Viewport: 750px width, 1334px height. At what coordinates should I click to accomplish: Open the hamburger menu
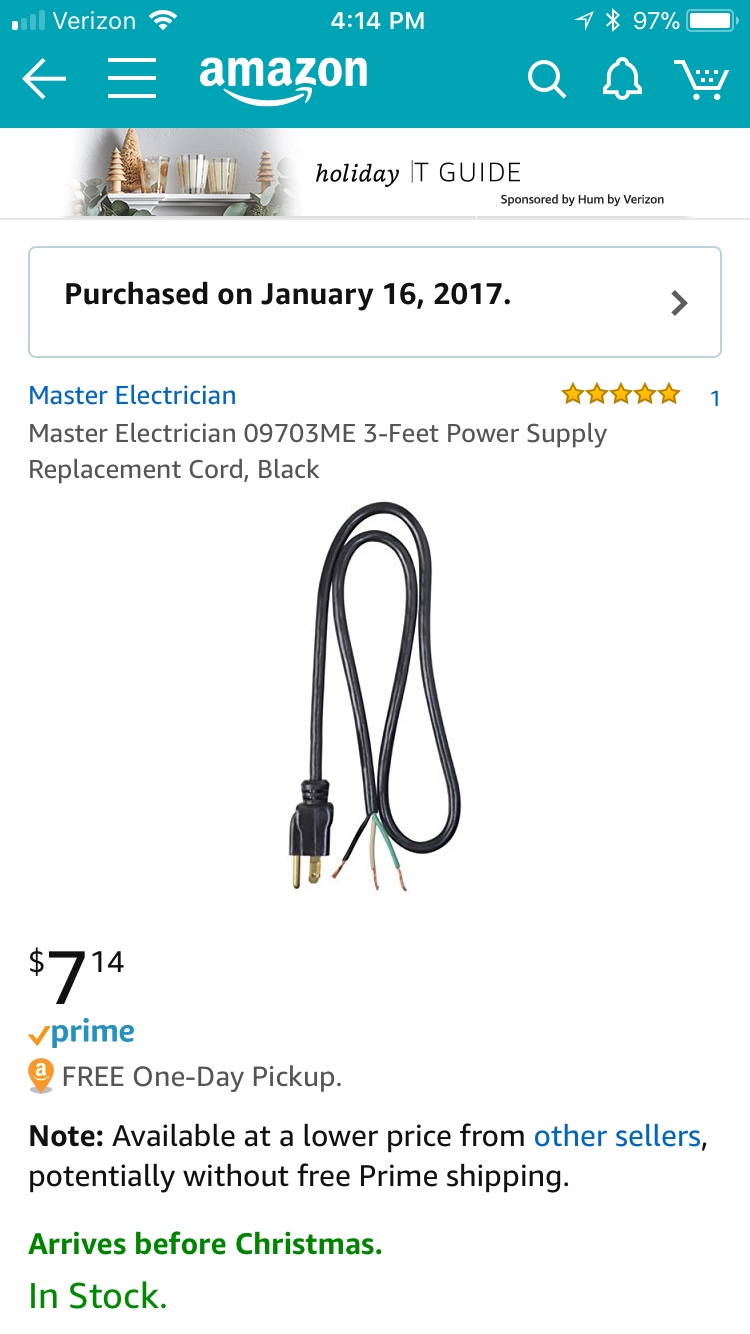pyautogui.click(x=131, y=78)
